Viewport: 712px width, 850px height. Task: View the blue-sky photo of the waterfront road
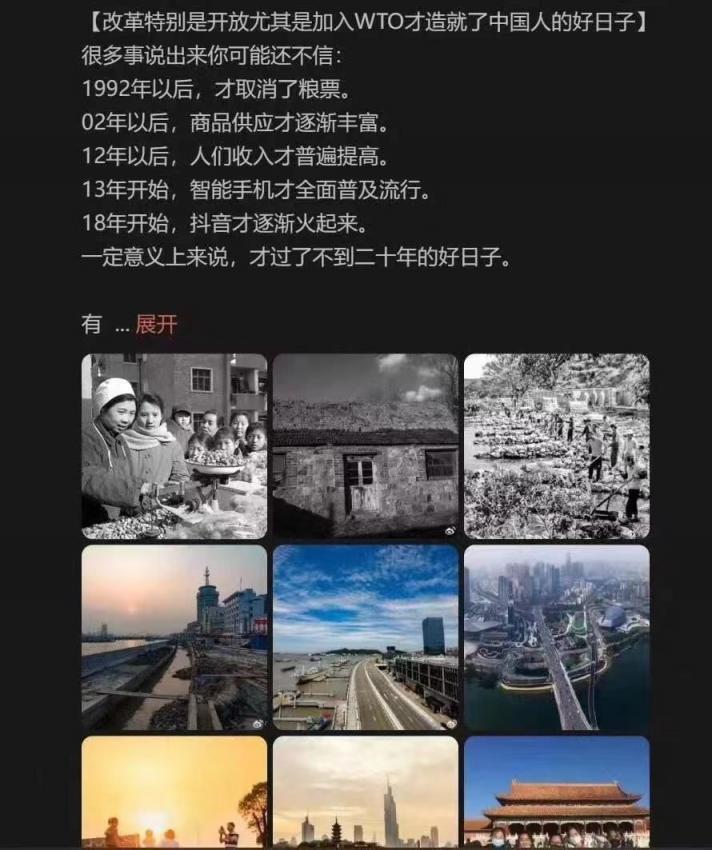[365, 637]
